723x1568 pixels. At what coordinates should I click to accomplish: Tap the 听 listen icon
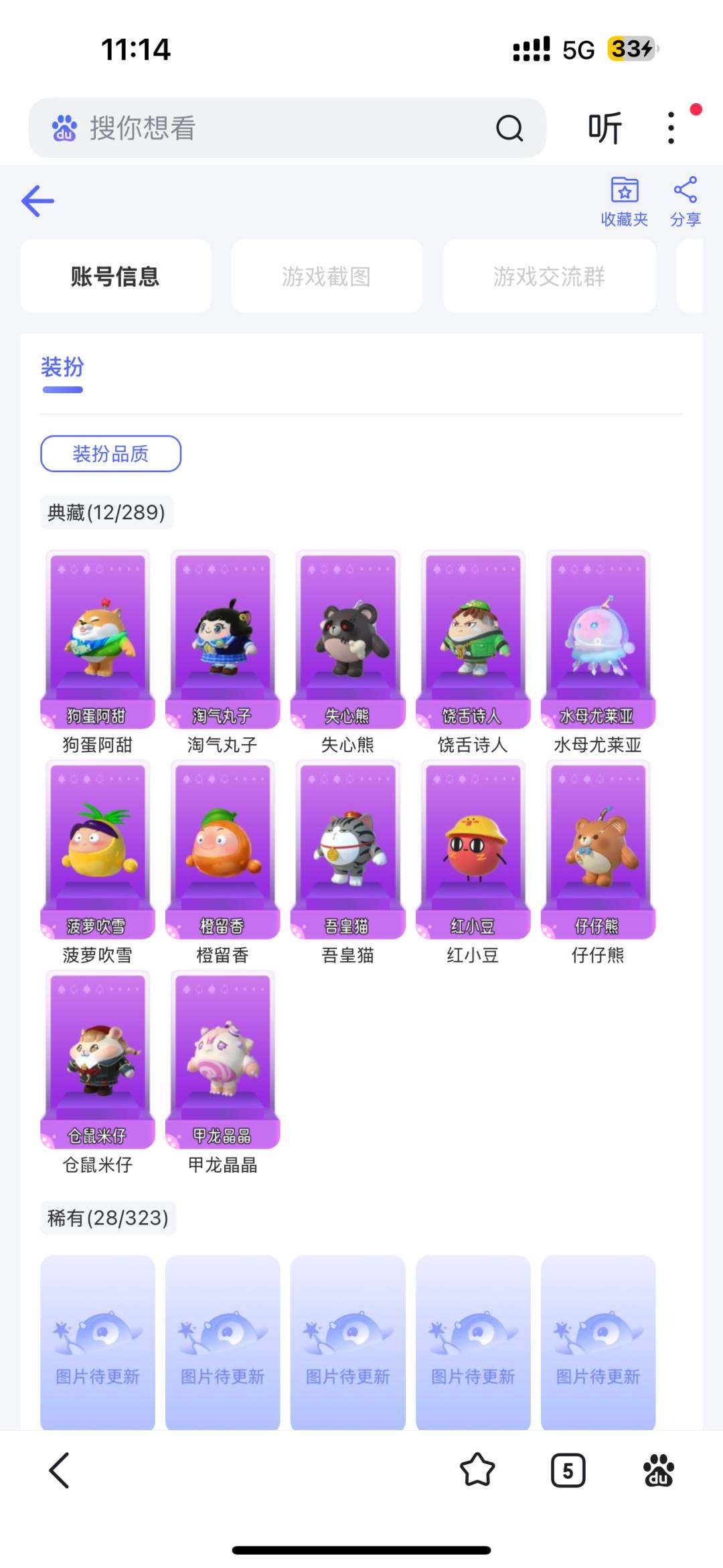605,127
